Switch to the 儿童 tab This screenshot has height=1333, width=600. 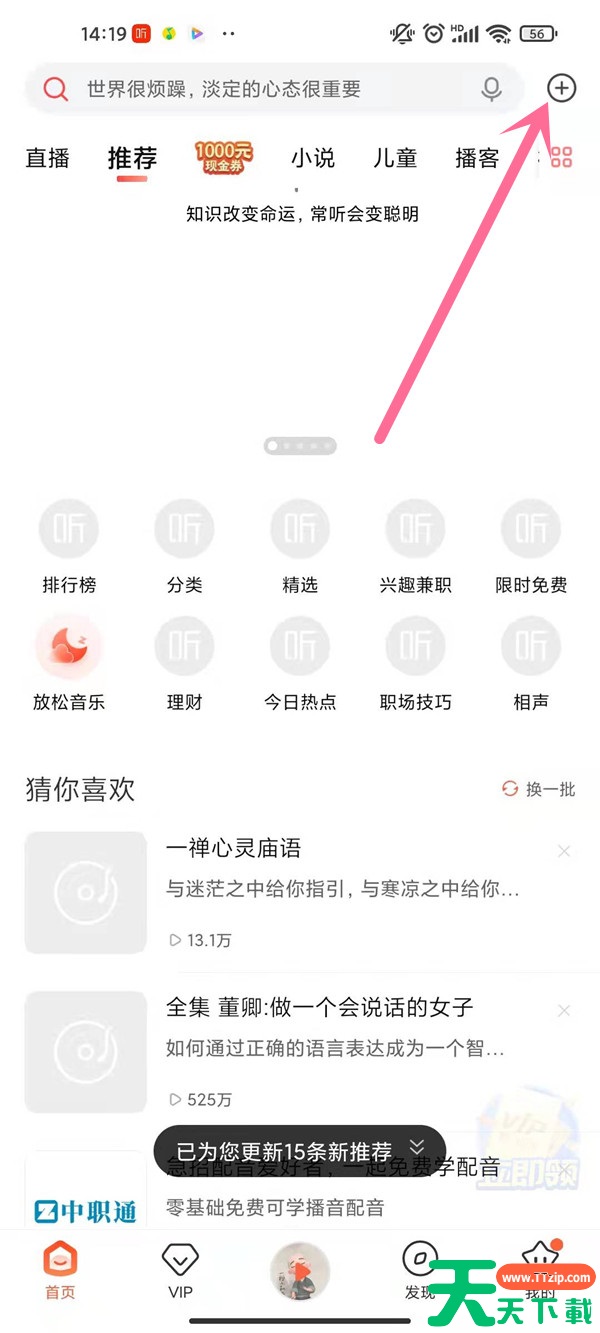point(395,158)
